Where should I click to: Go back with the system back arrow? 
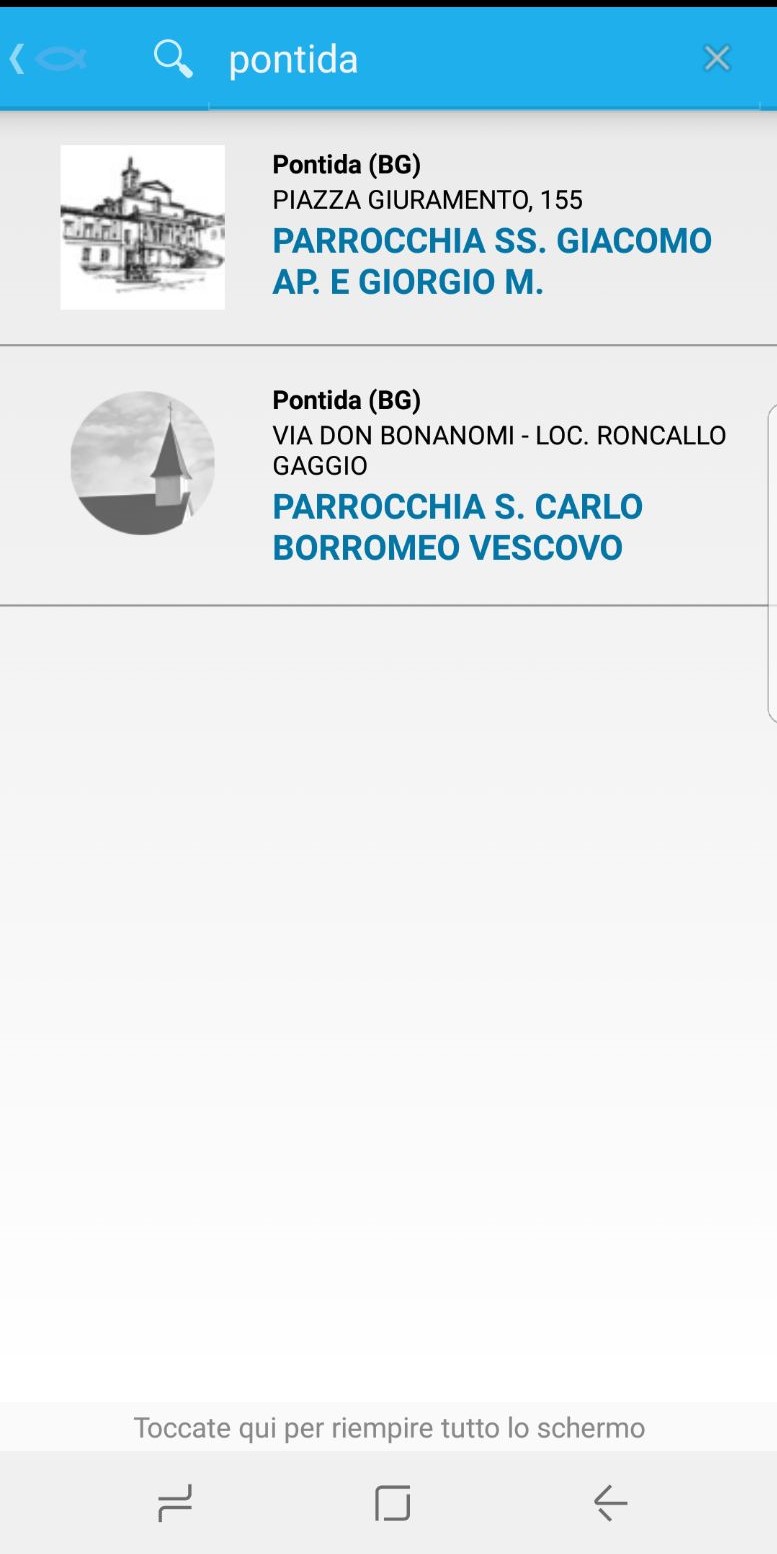click(610, 1502)
